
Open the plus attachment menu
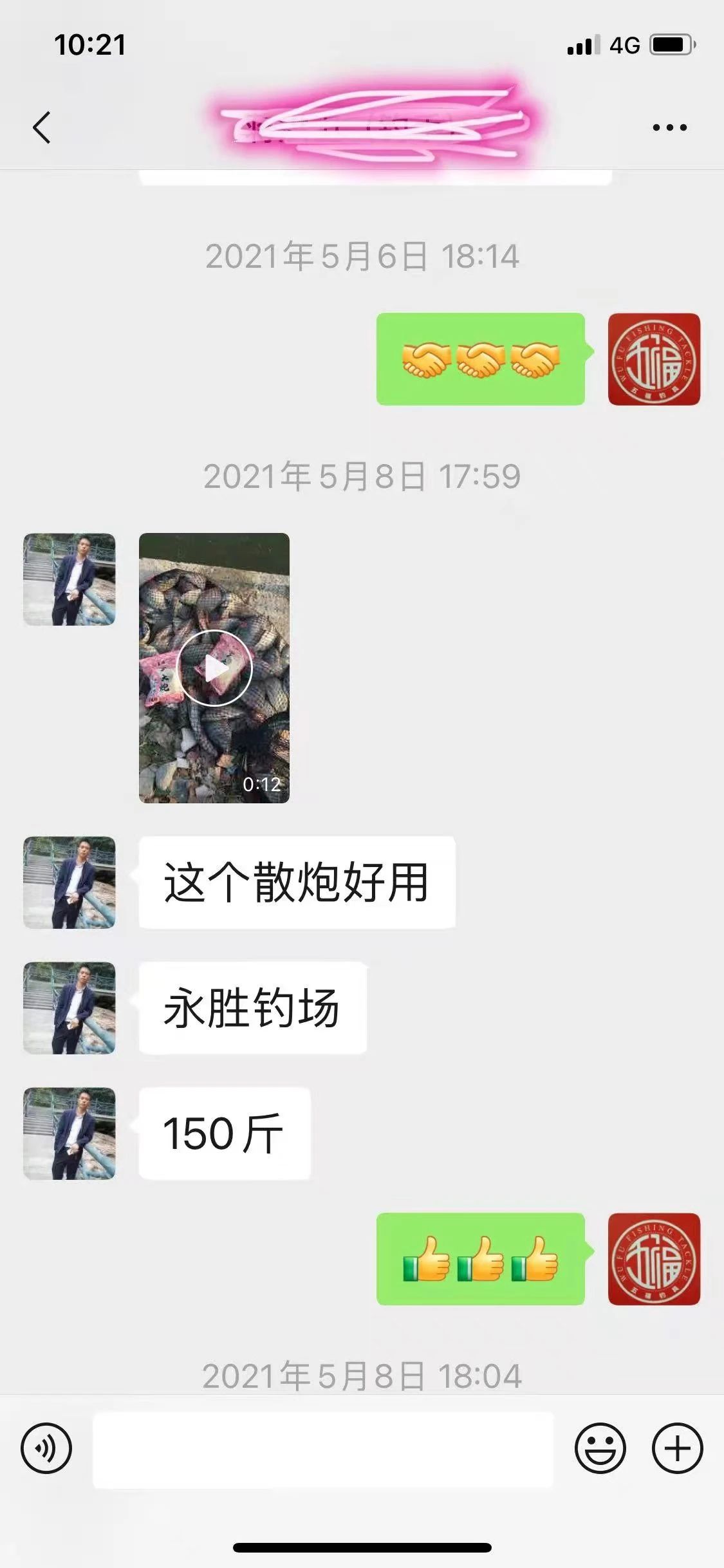coord(677,1448)
